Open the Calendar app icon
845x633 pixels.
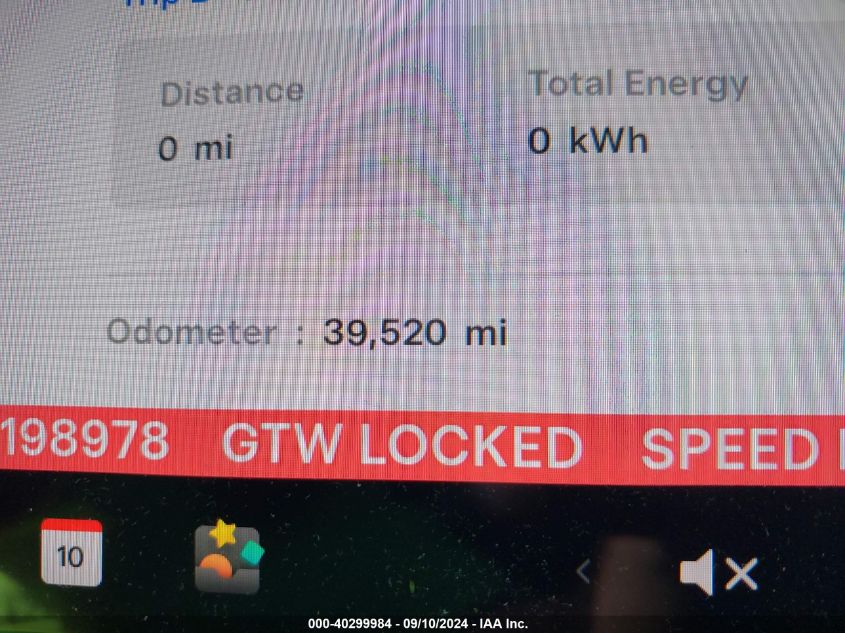pyautogui.click(x=71, y=553)
